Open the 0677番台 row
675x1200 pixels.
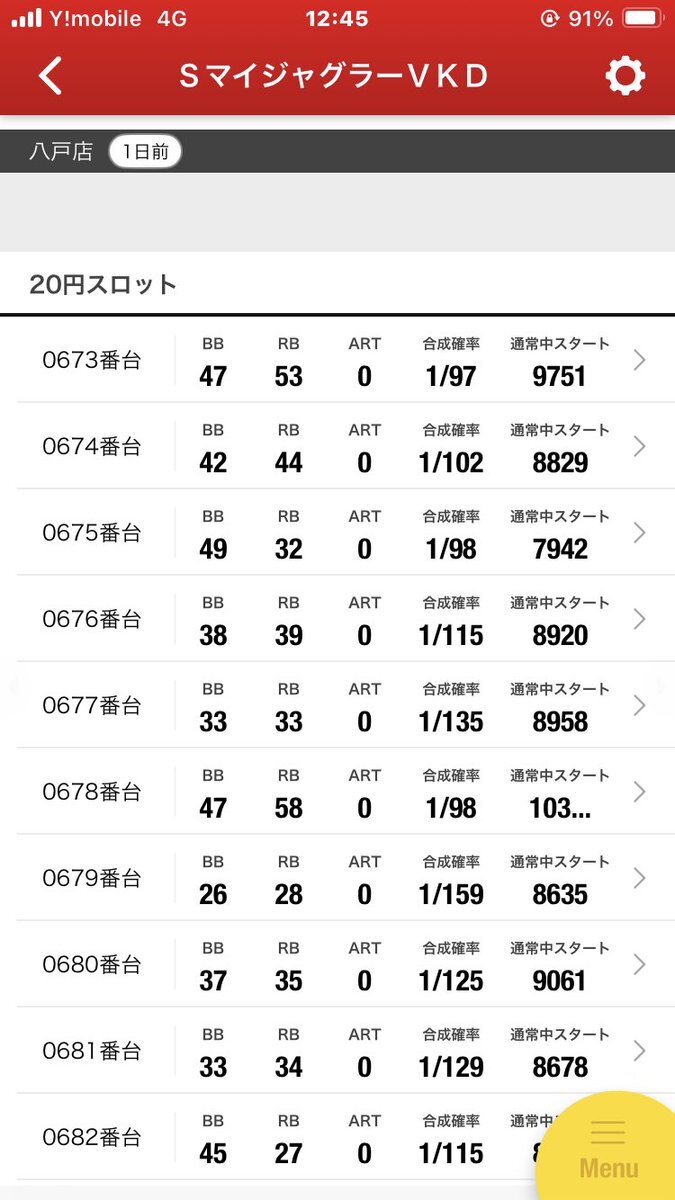[337, 704]
